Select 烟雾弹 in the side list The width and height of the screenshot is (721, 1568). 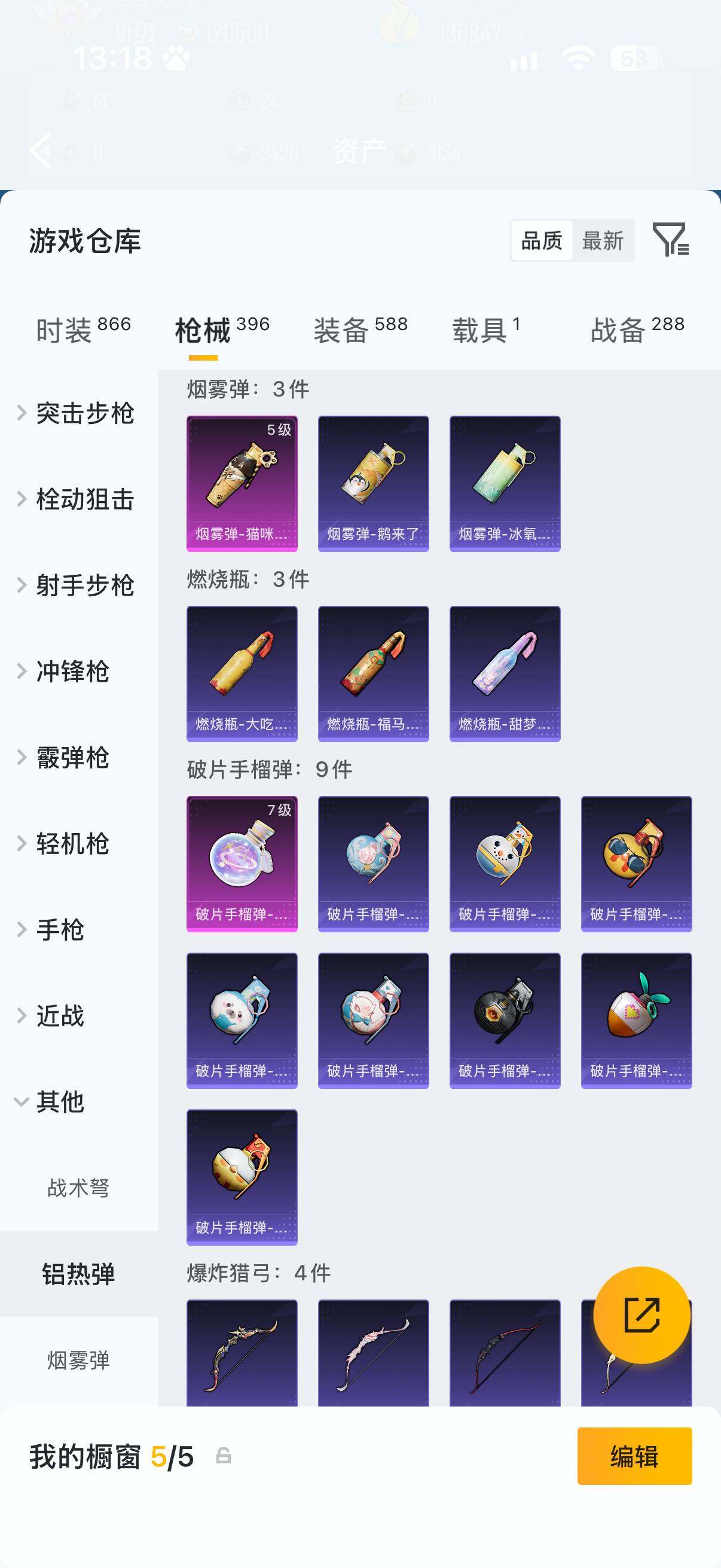78,1360
